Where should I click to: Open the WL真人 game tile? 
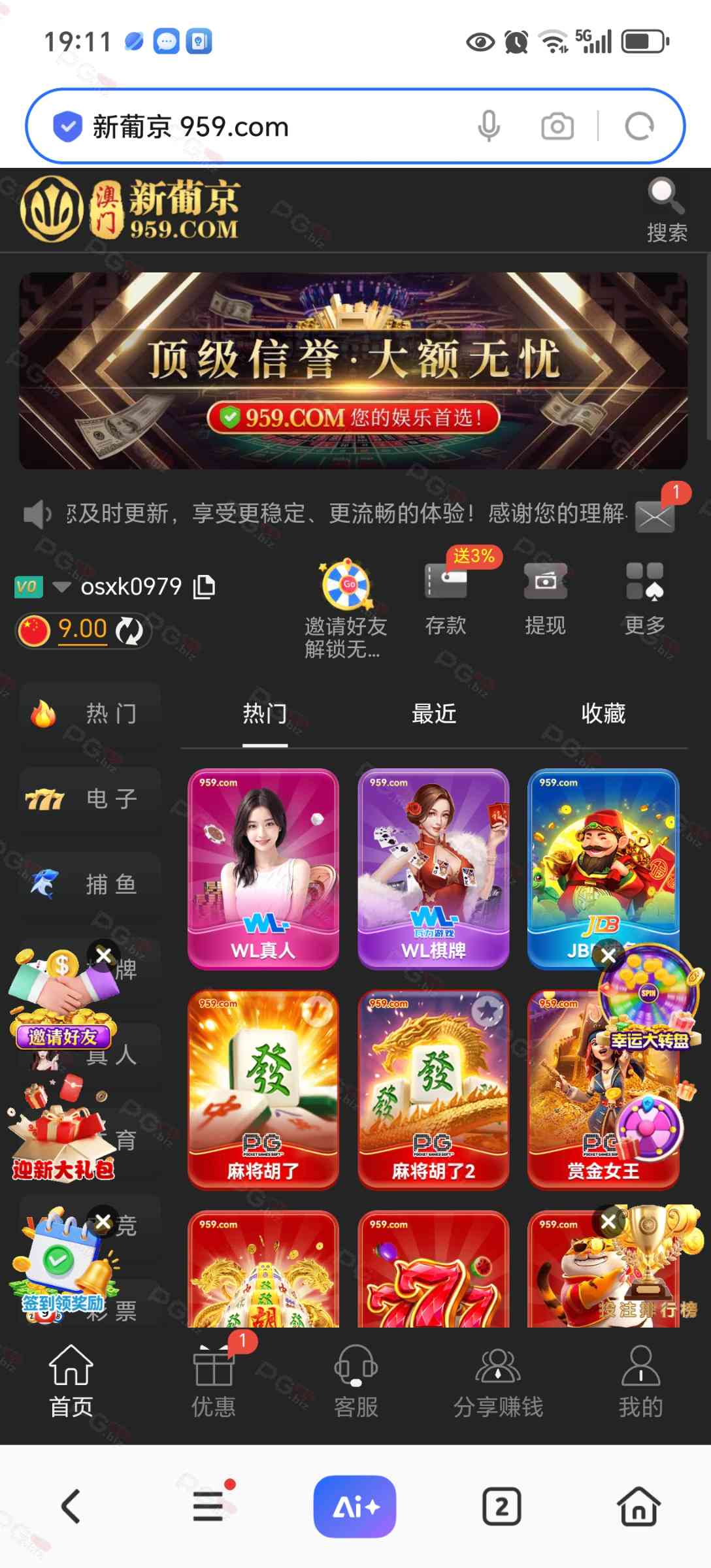click(x=263, y=868)
